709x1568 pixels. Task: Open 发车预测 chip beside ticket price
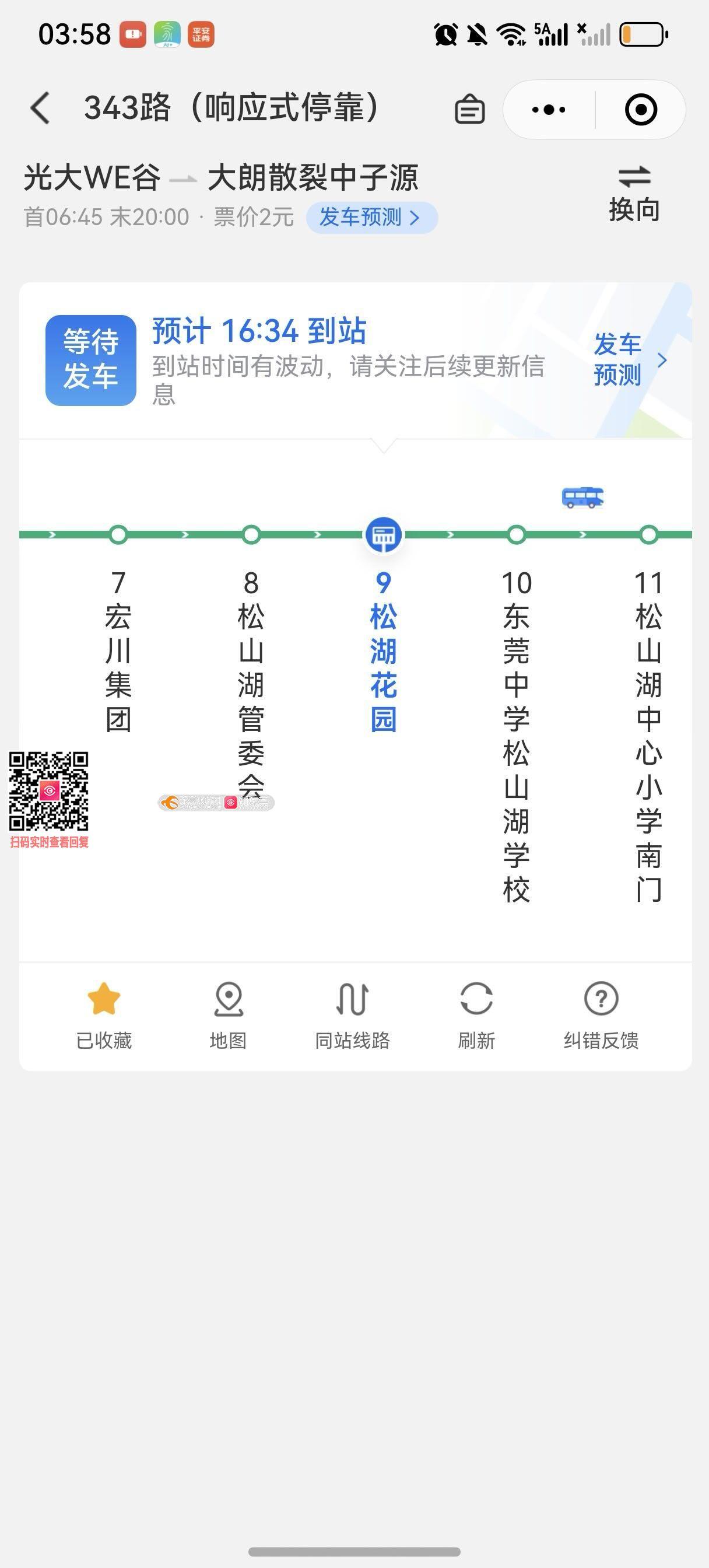coord(371,218)
